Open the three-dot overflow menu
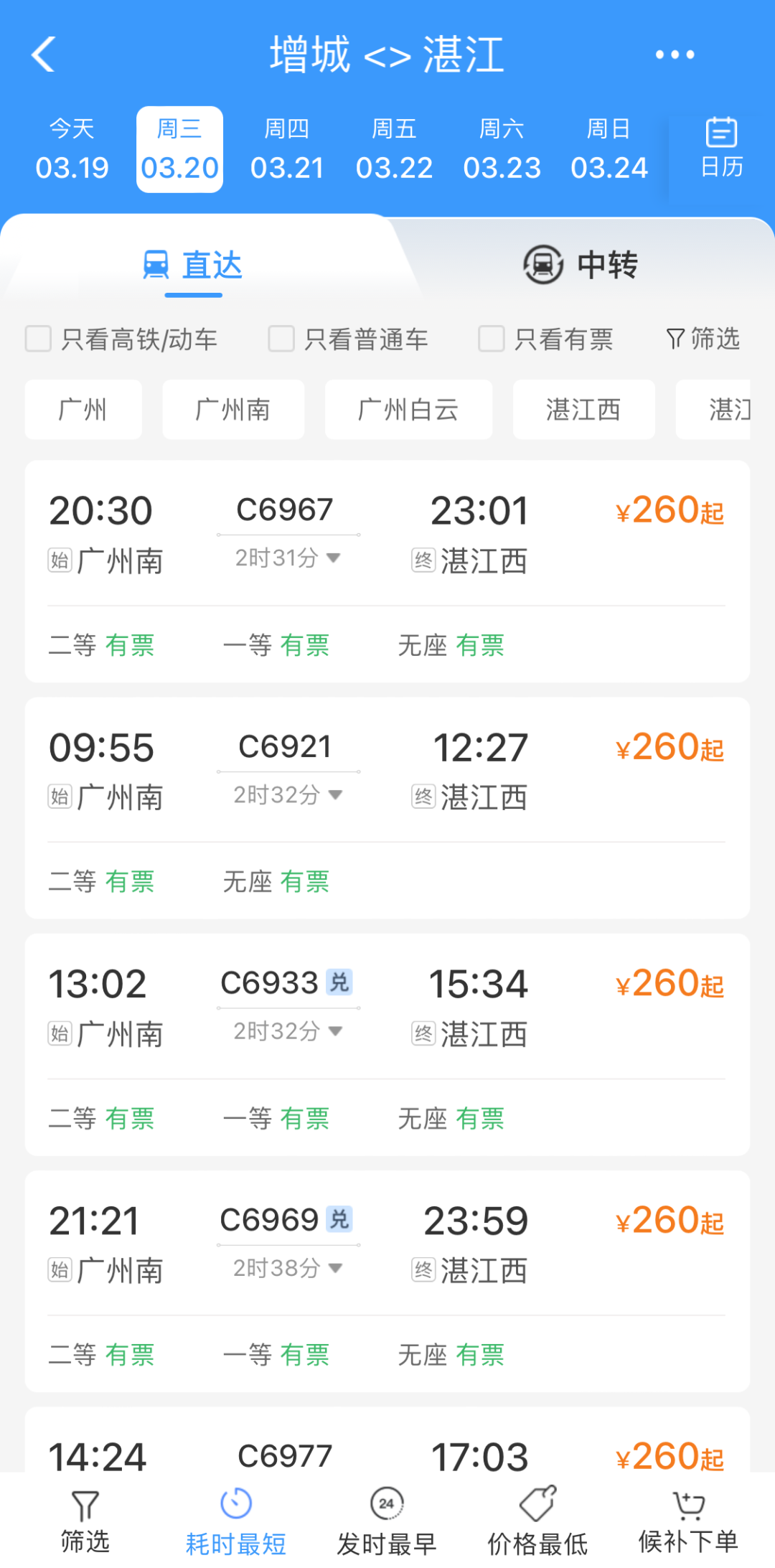The width and height of the screenshot is (775, 1568). coord(675,55)
